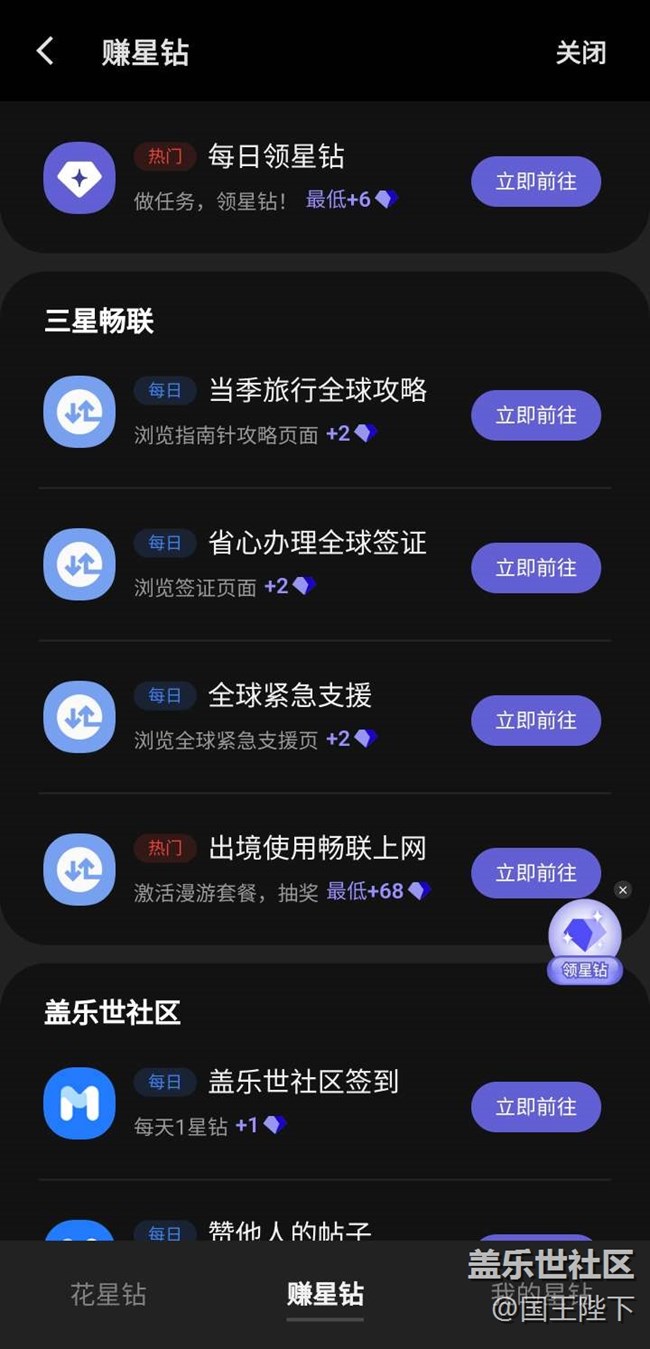Switch to the 花星钻 tab
This screenshot has width=650, height=1349.
[x=108, y=1294]
